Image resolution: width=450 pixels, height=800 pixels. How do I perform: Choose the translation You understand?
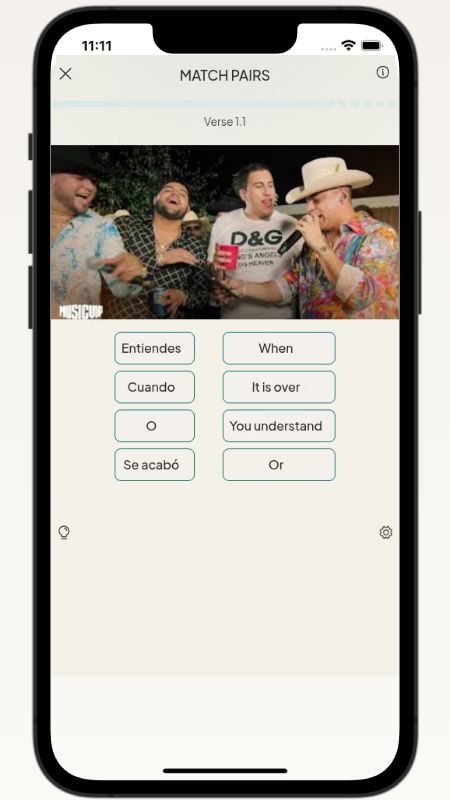(x=279, y=426)
